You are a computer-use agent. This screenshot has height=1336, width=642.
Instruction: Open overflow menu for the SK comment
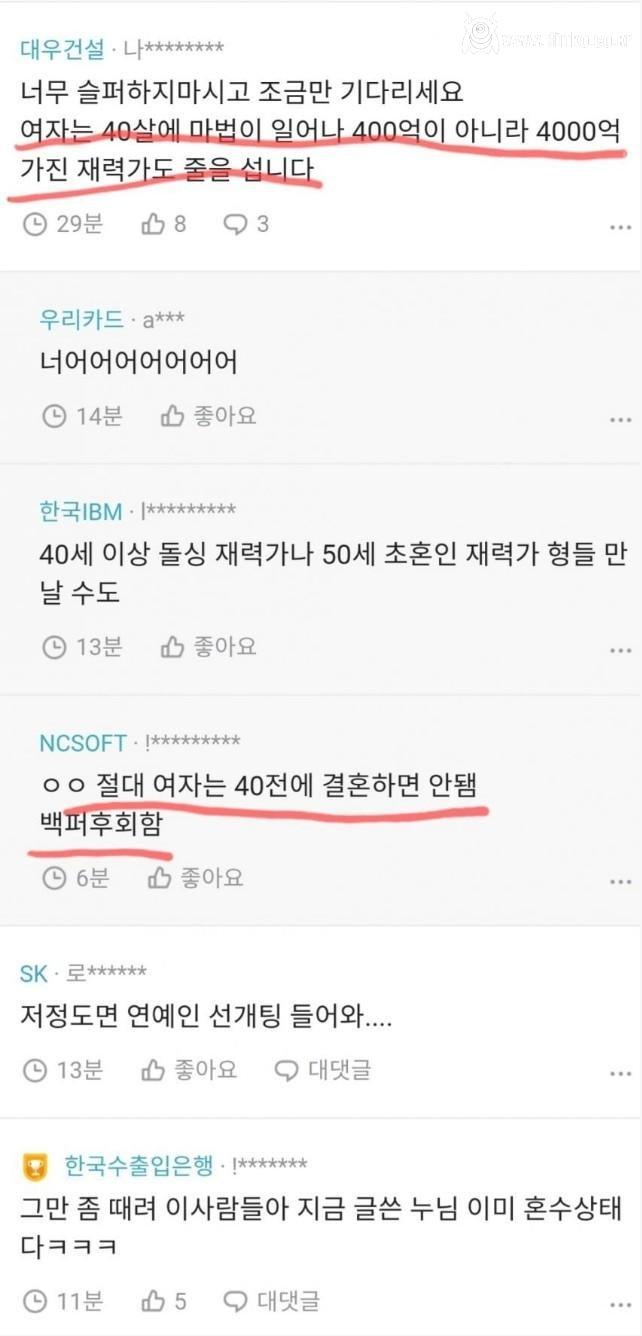click(620, 1073)
